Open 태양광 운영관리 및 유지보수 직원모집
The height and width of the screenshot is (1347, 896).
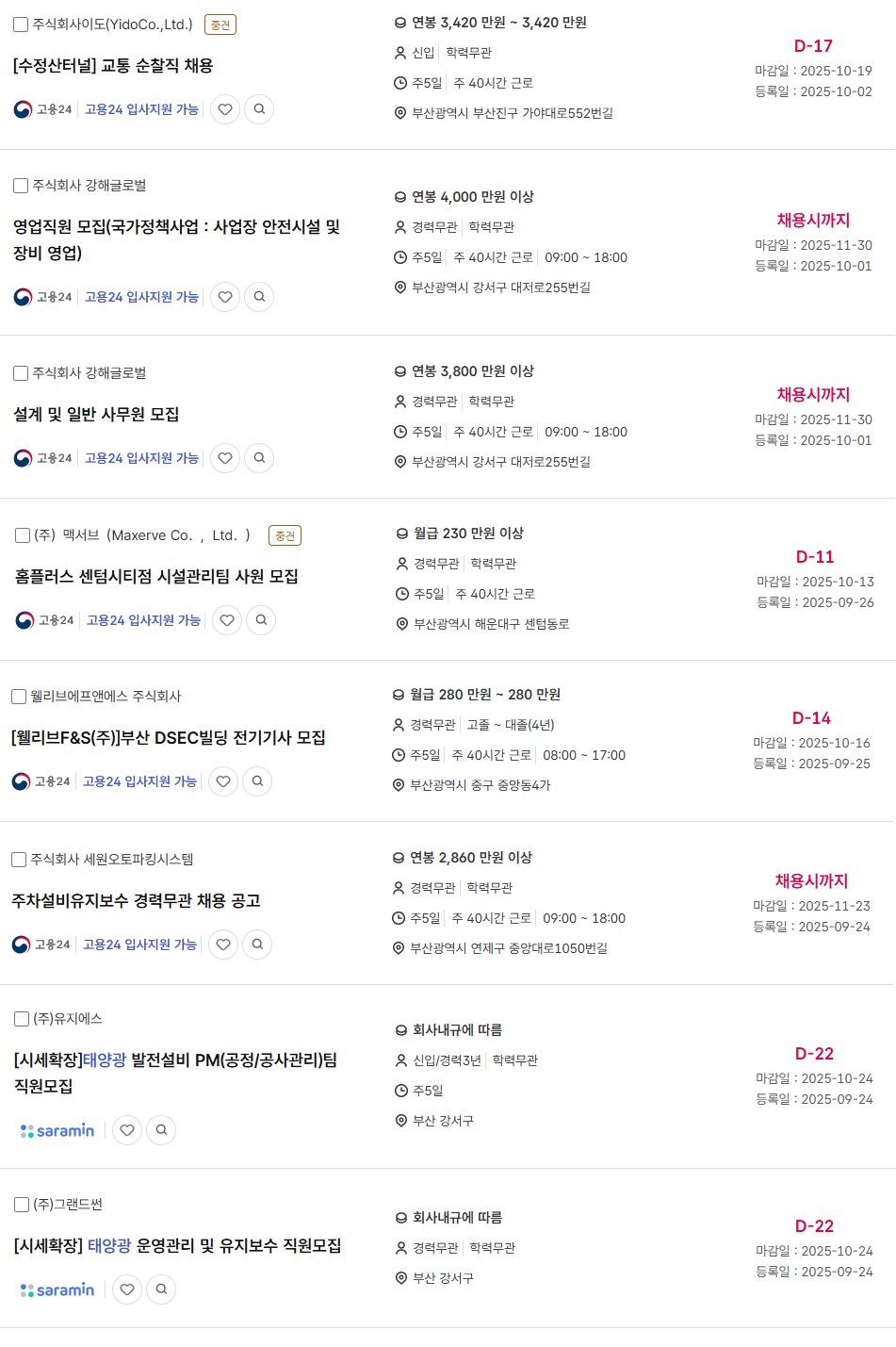177,1246
